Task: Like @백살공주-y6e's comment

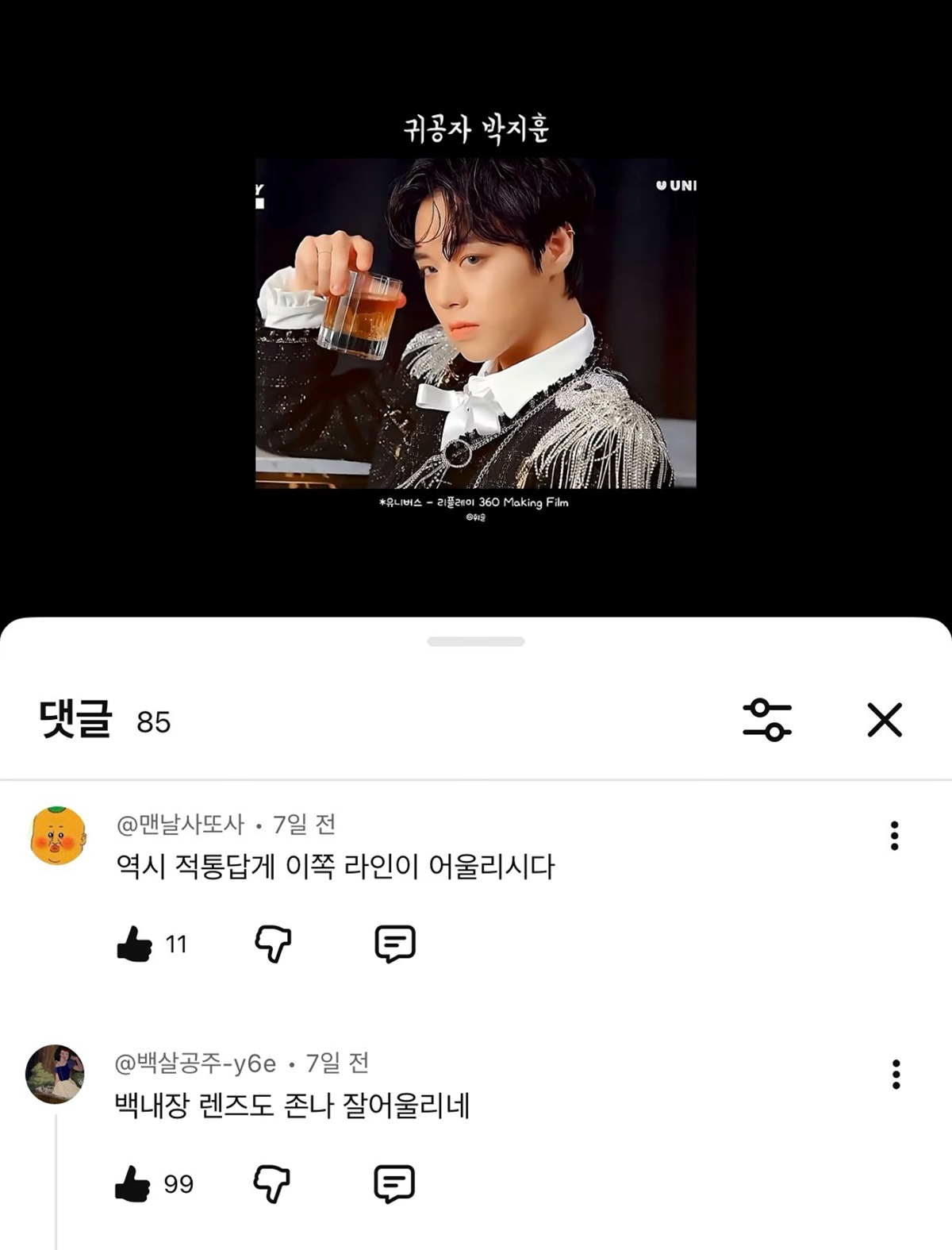Action: pyautogui.click(x=132, y=1183)
